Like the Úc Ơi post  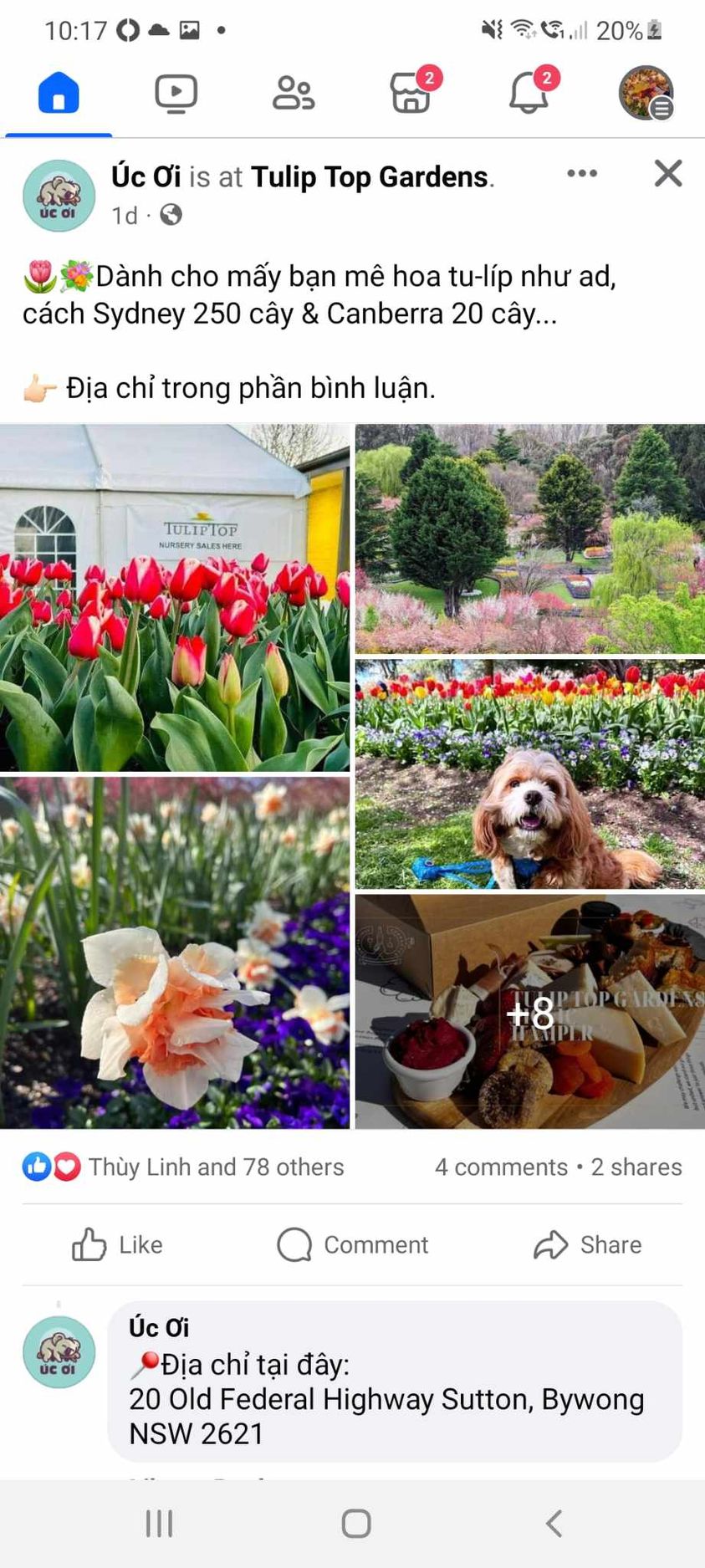[x=117, y=1244]
